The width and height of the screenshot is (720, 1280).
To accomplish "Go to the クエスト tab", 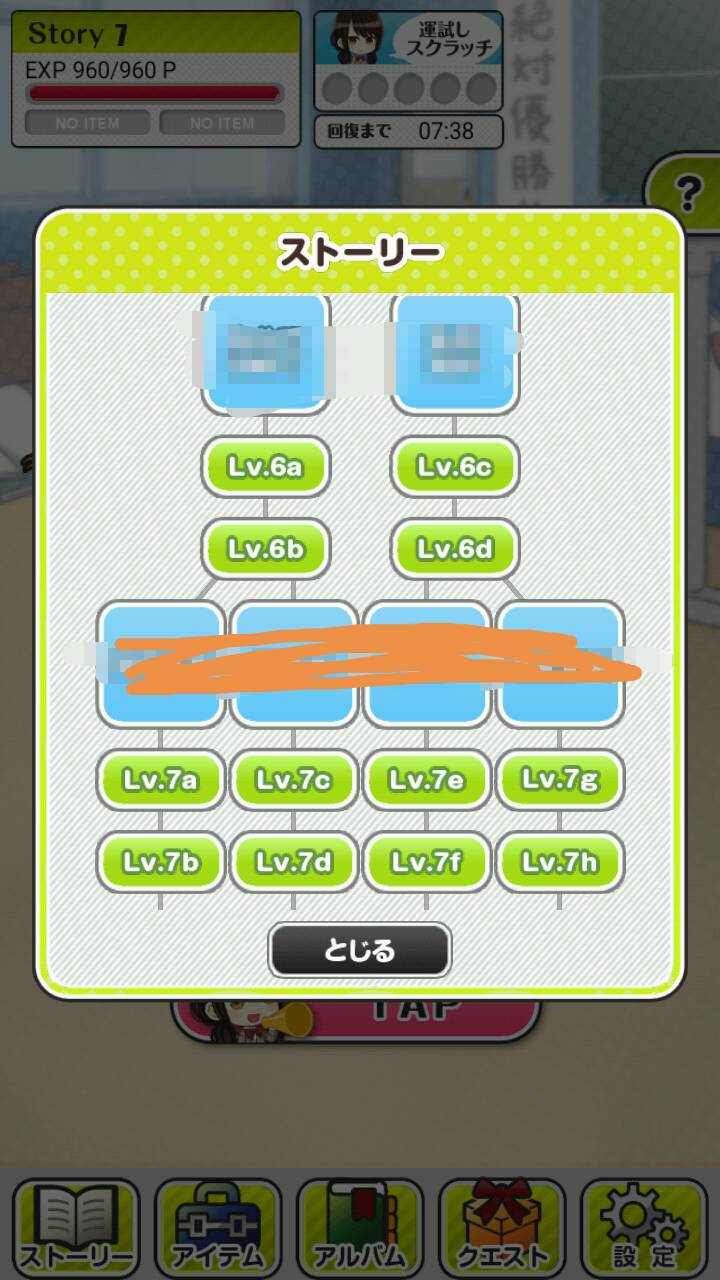I will [502, 1226].
